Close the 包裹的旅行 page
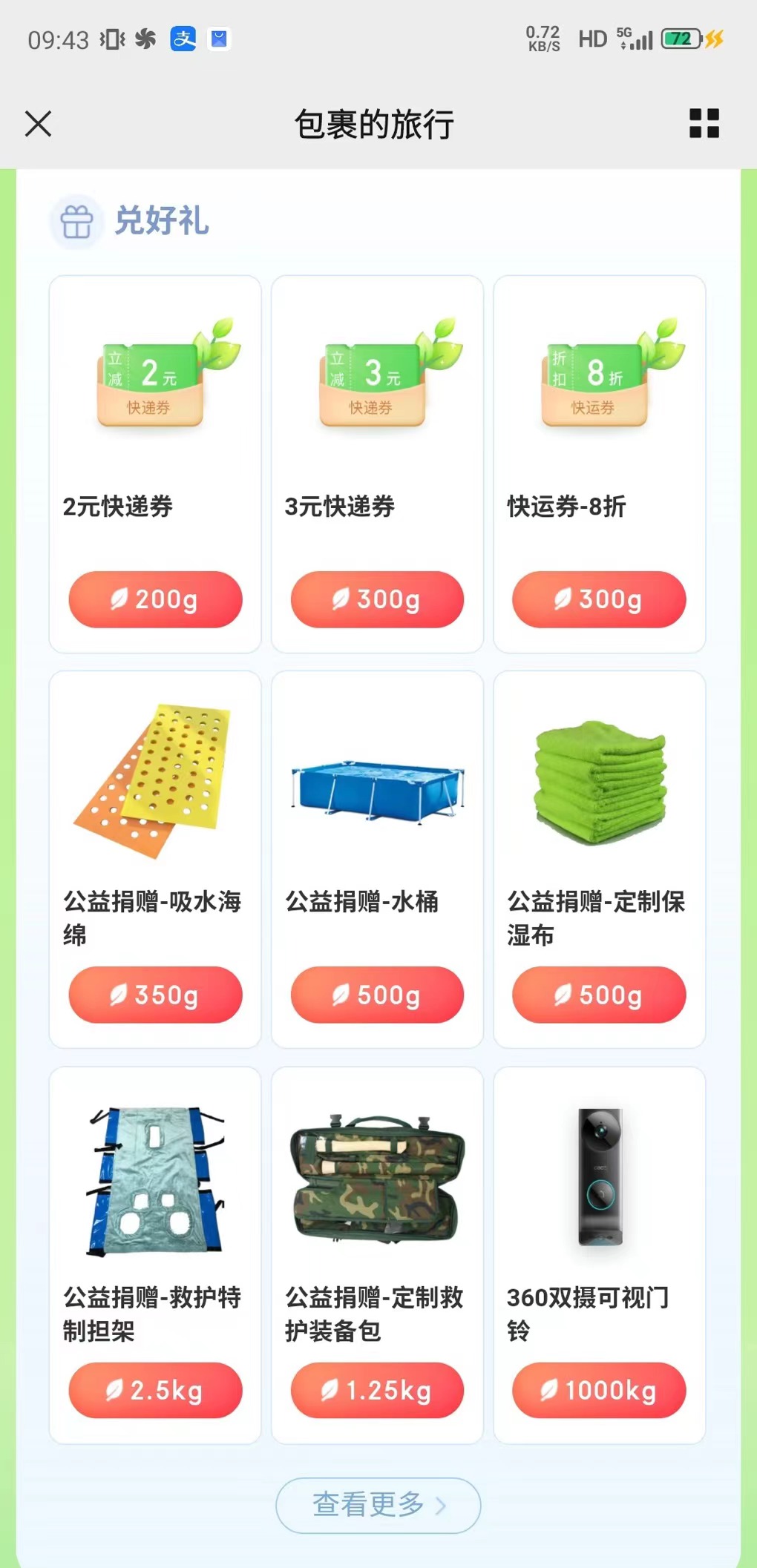The image size is (757, 1568). coord(38,123)
